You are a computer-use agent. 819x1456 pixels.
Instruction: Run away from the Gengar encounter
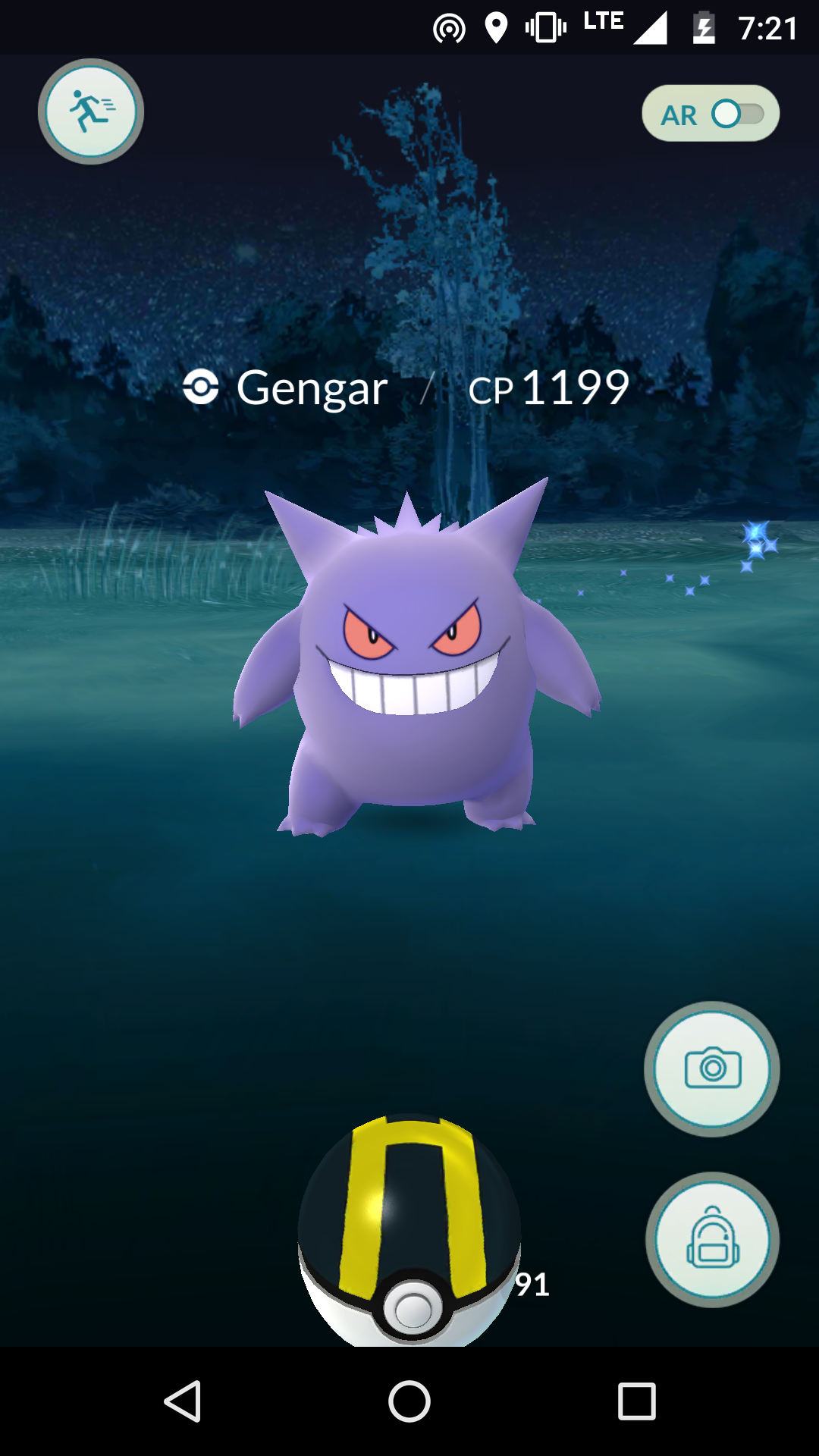(x=91, y=111)
